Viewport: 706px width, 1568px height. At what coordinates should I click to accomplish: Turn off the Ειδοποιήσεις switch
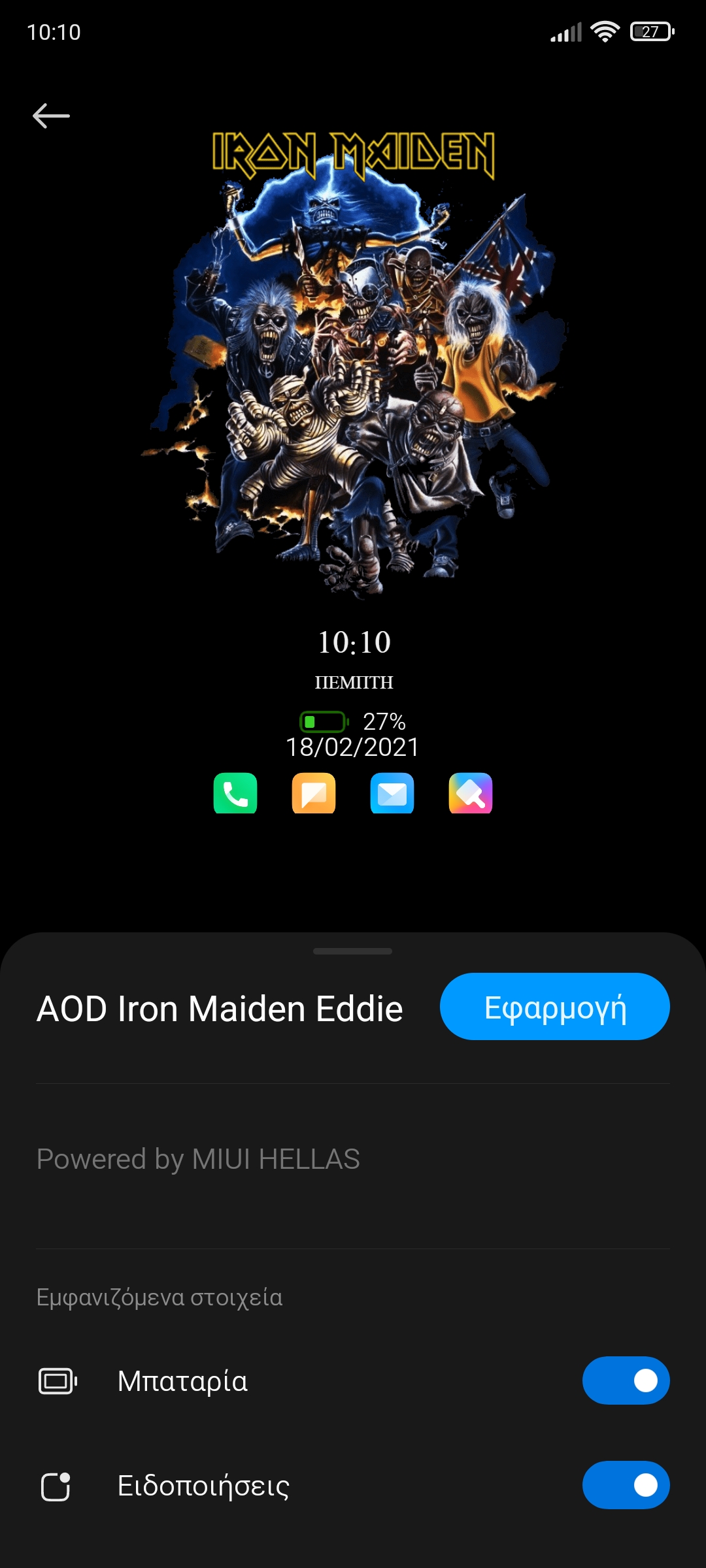tap(626, 1485)
